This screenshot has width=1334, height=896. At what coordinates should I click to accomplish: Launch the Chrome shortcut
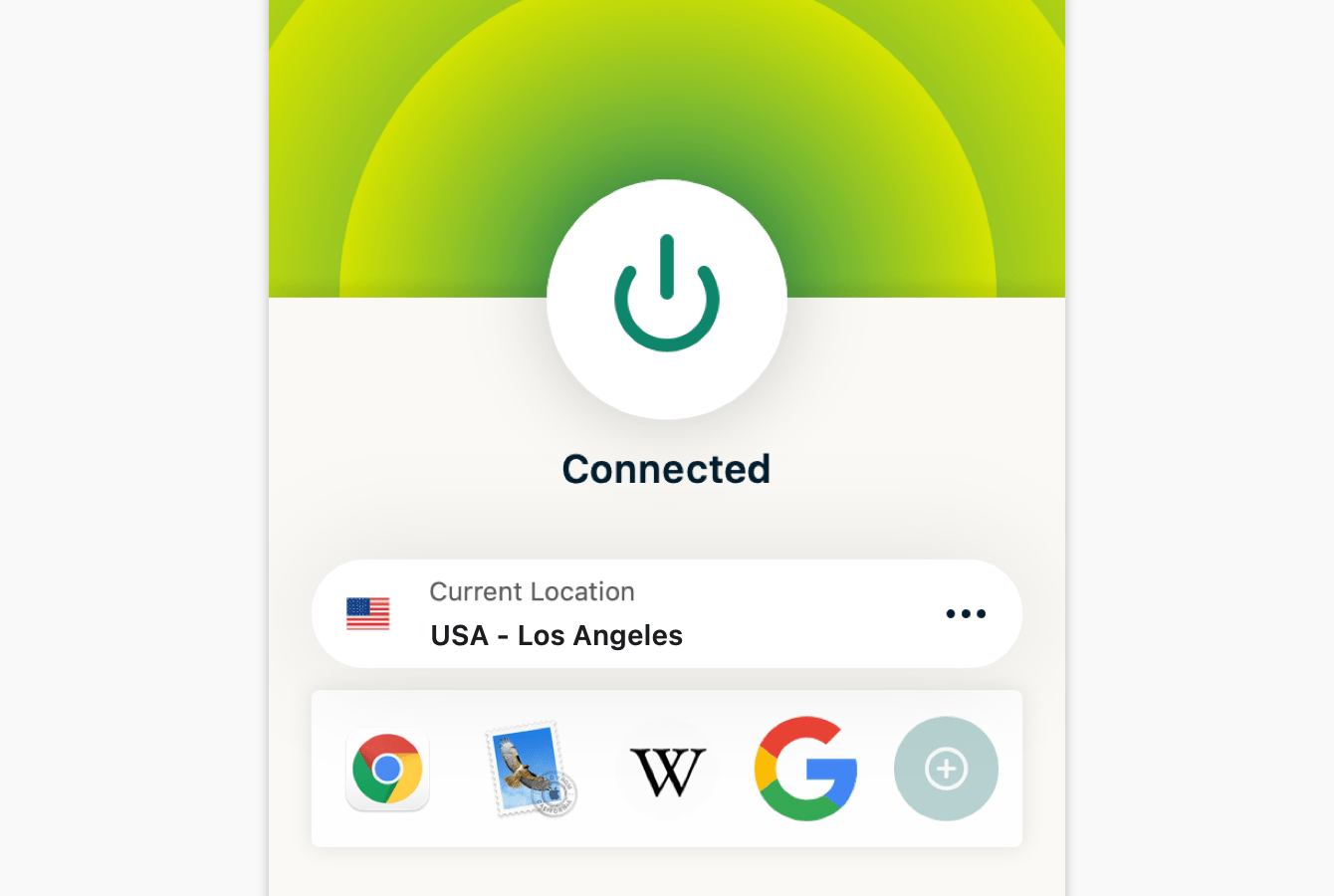click(387, 770)
